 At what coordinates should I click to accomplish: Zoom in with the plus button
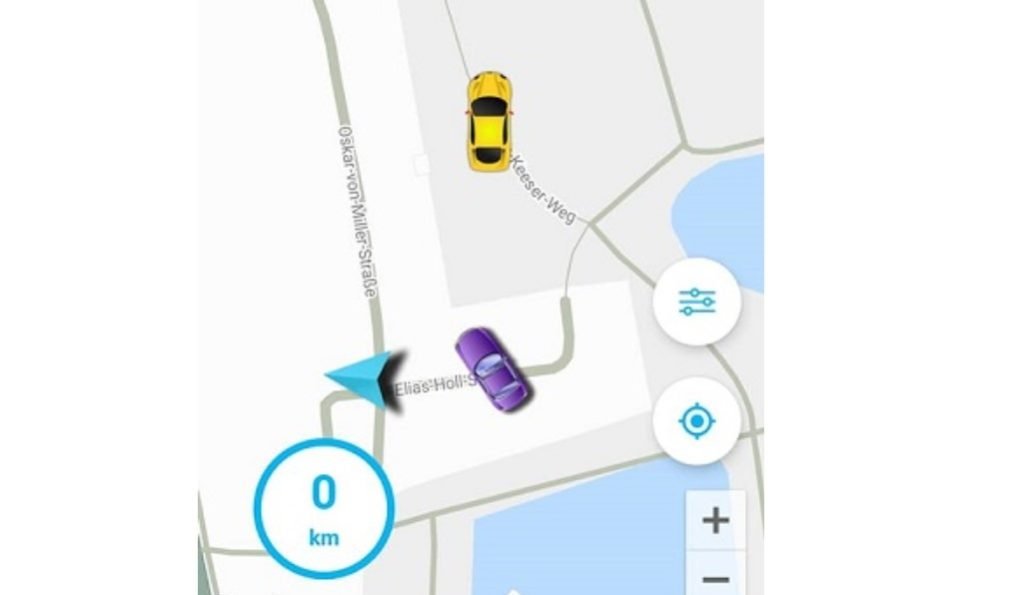point(715,520)
